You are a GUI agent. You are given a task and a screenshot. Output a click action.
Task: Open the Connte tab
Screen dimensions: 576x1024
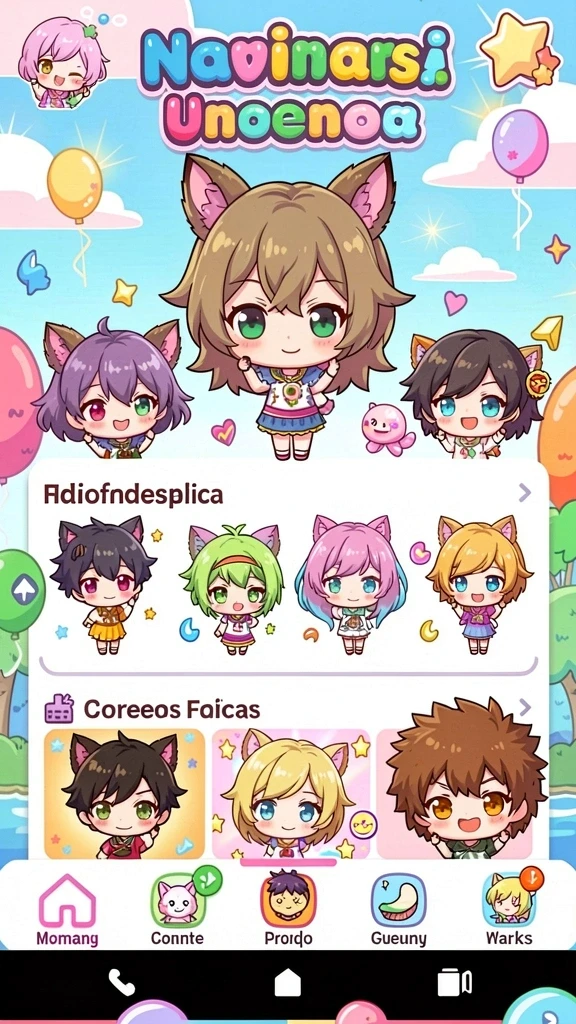tap(178, 910)
